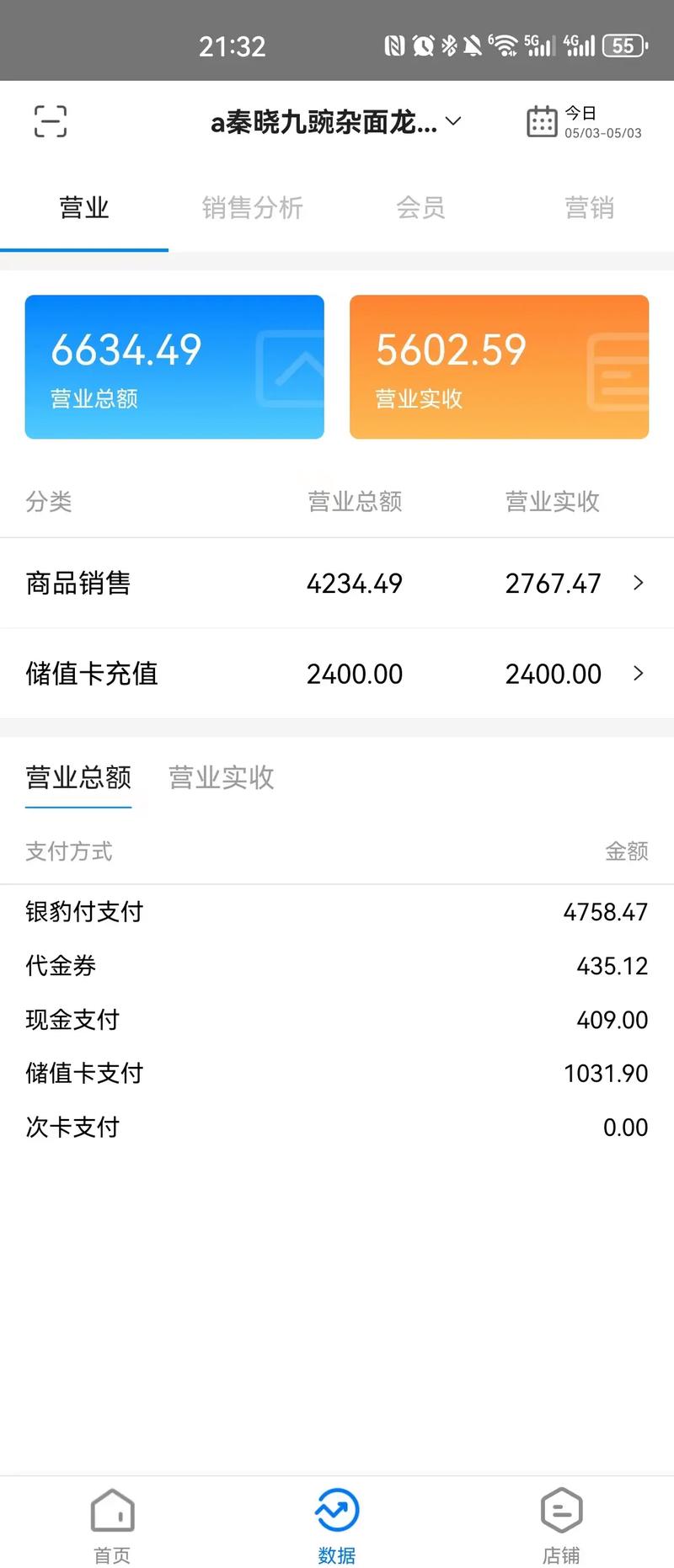Open the calendar date picker

[x=542, y=120]
